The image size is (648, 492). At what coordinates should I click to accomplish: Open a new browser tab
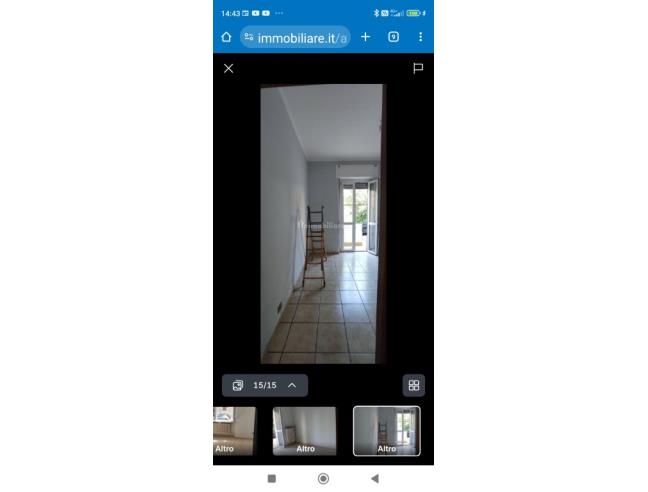(x=365, y=37)
